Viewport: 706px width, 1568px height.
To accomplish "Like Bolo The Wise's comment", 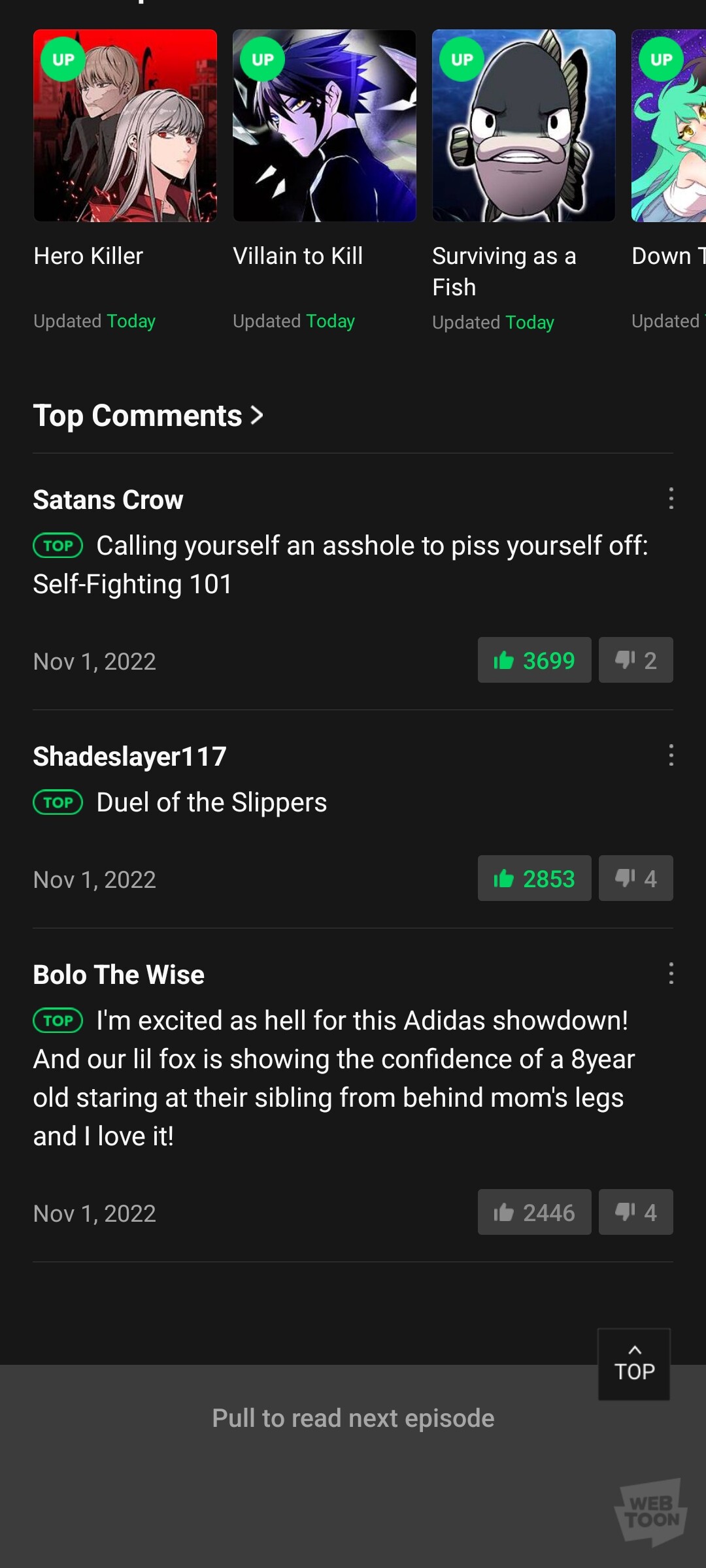I will click(534, 1213).
